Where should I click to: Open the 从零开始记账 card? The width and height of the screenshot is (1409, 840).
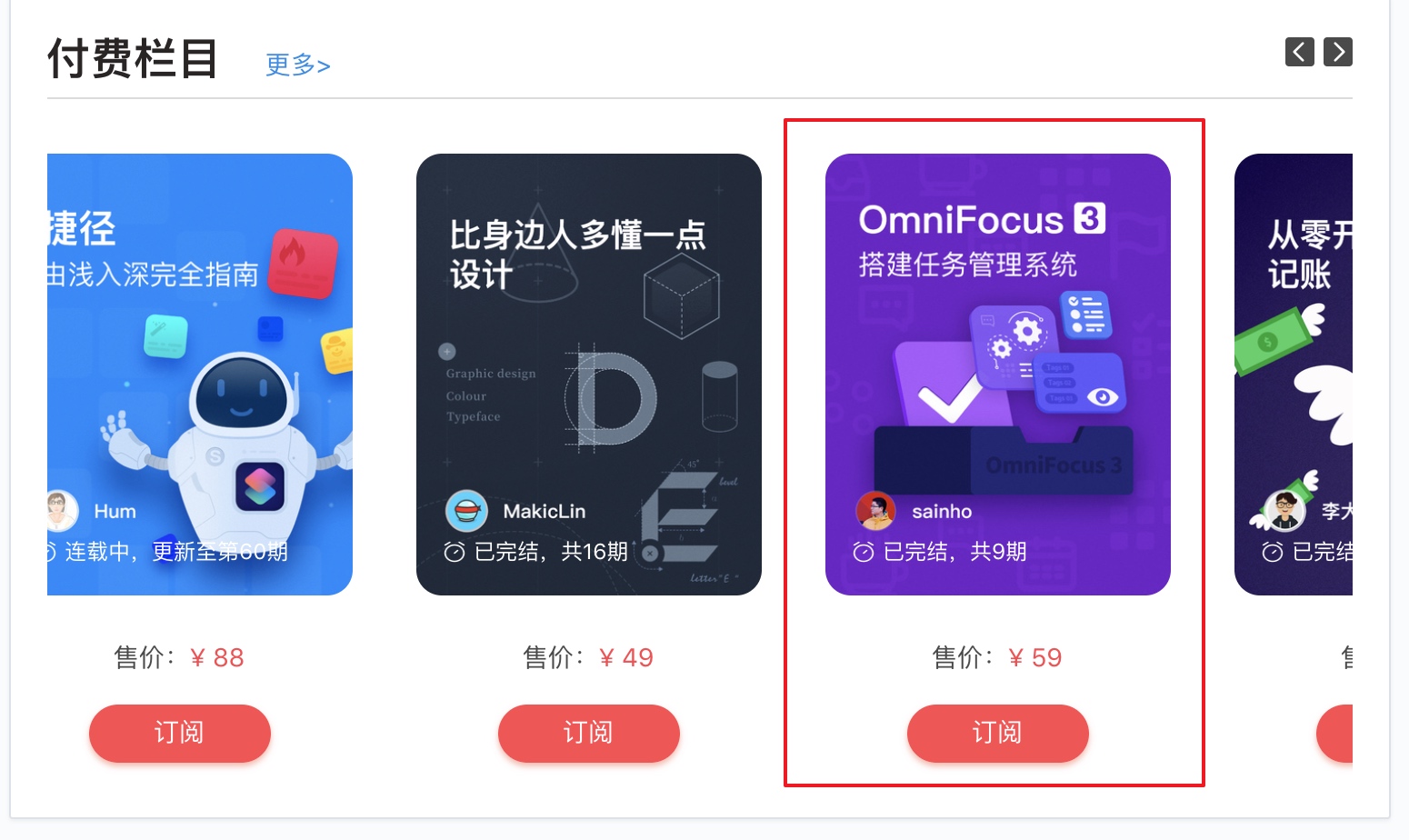(x=1294, y=374)
